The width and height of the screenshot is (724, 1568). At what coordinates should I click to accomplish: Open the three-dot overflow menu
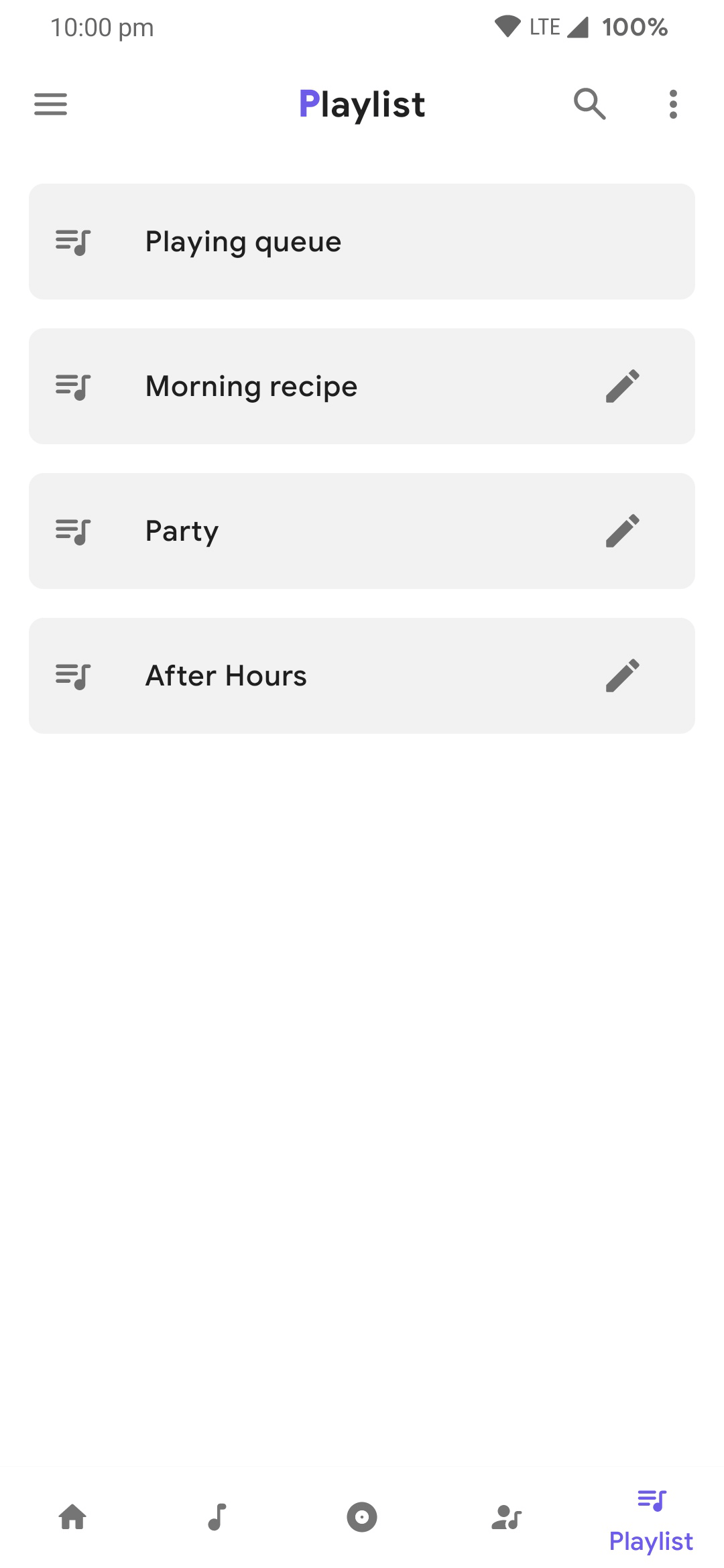pos(673,105)
